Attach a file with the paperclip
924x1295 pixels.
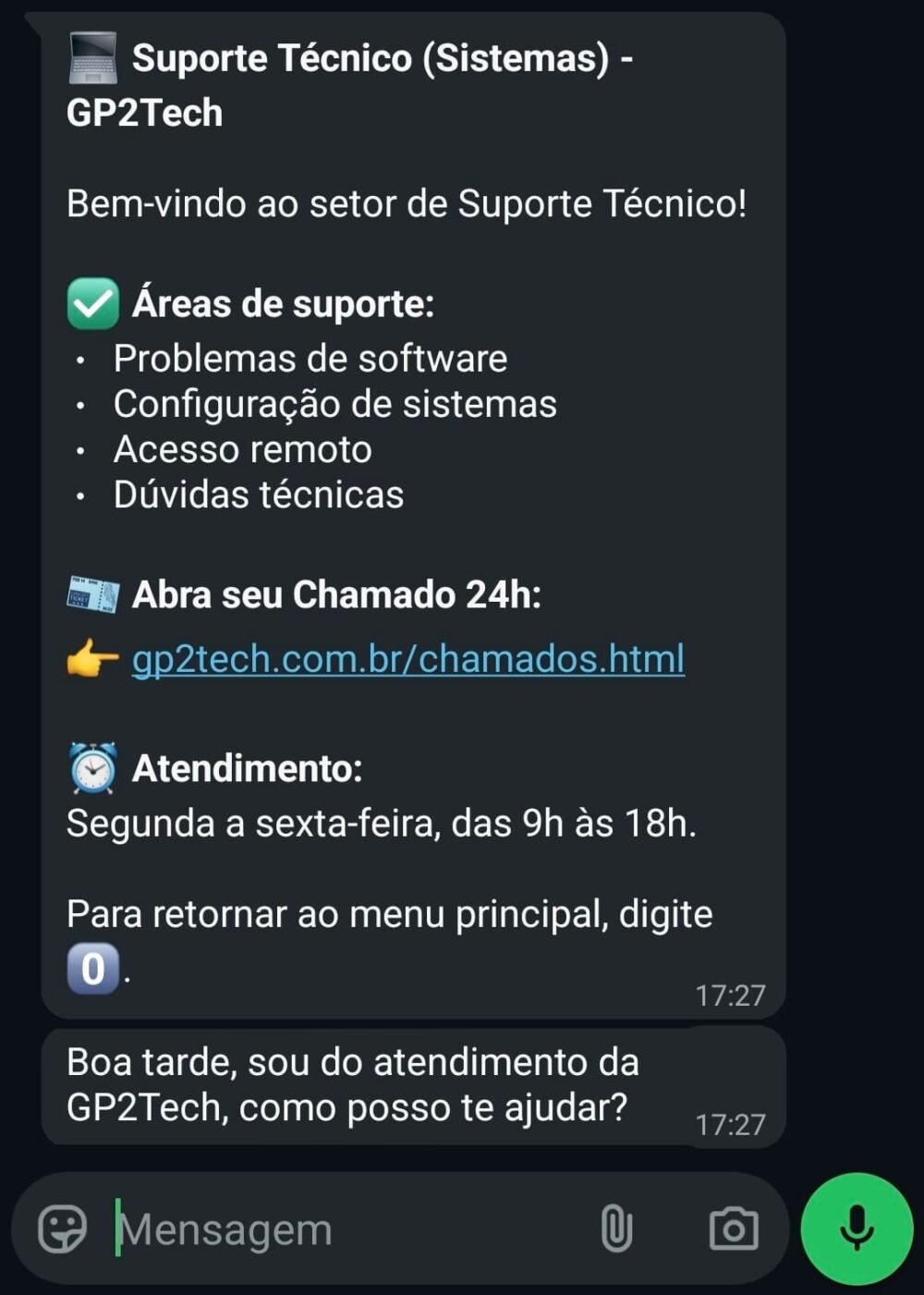coord(616,1229)
